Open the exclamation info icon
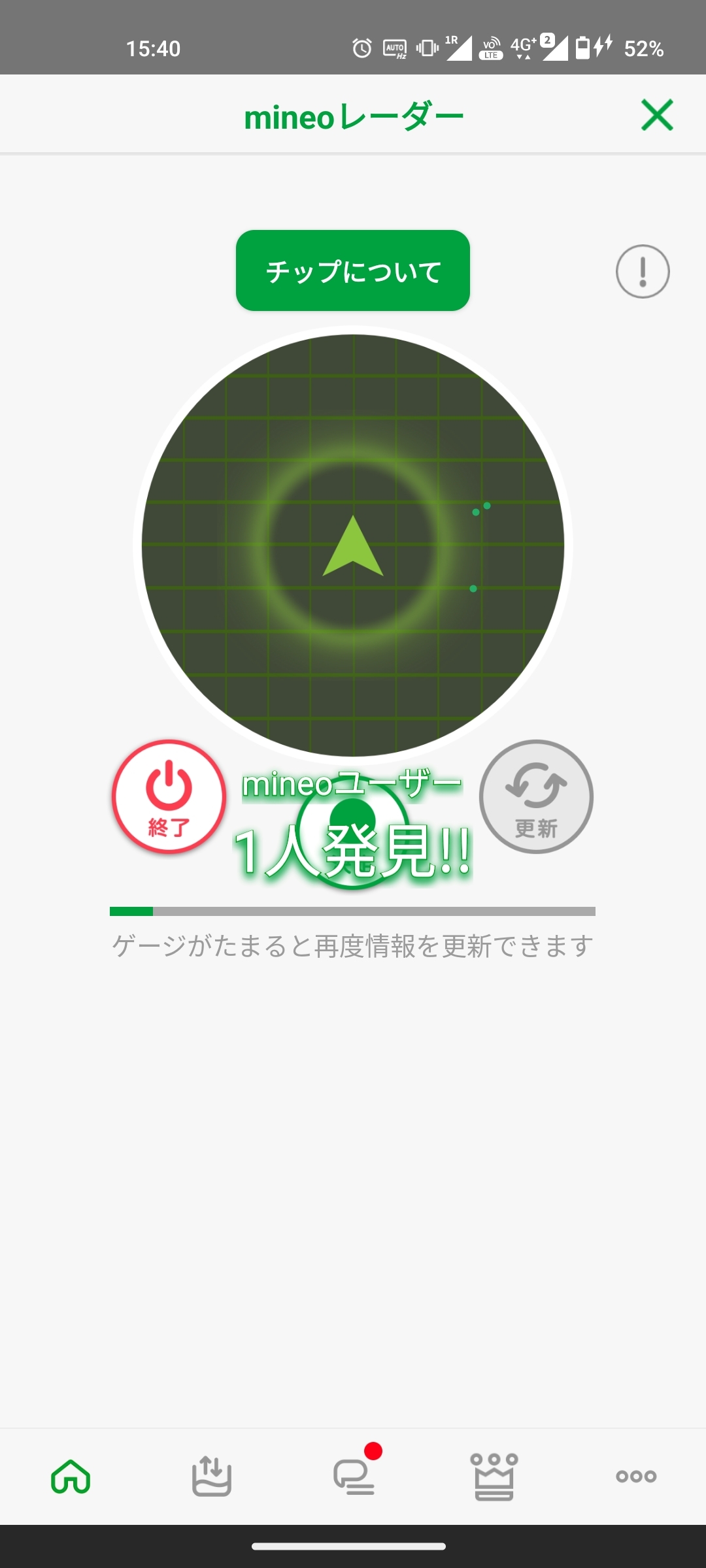The width and height of the screenshot is (706, 1568). click(643, 271)
